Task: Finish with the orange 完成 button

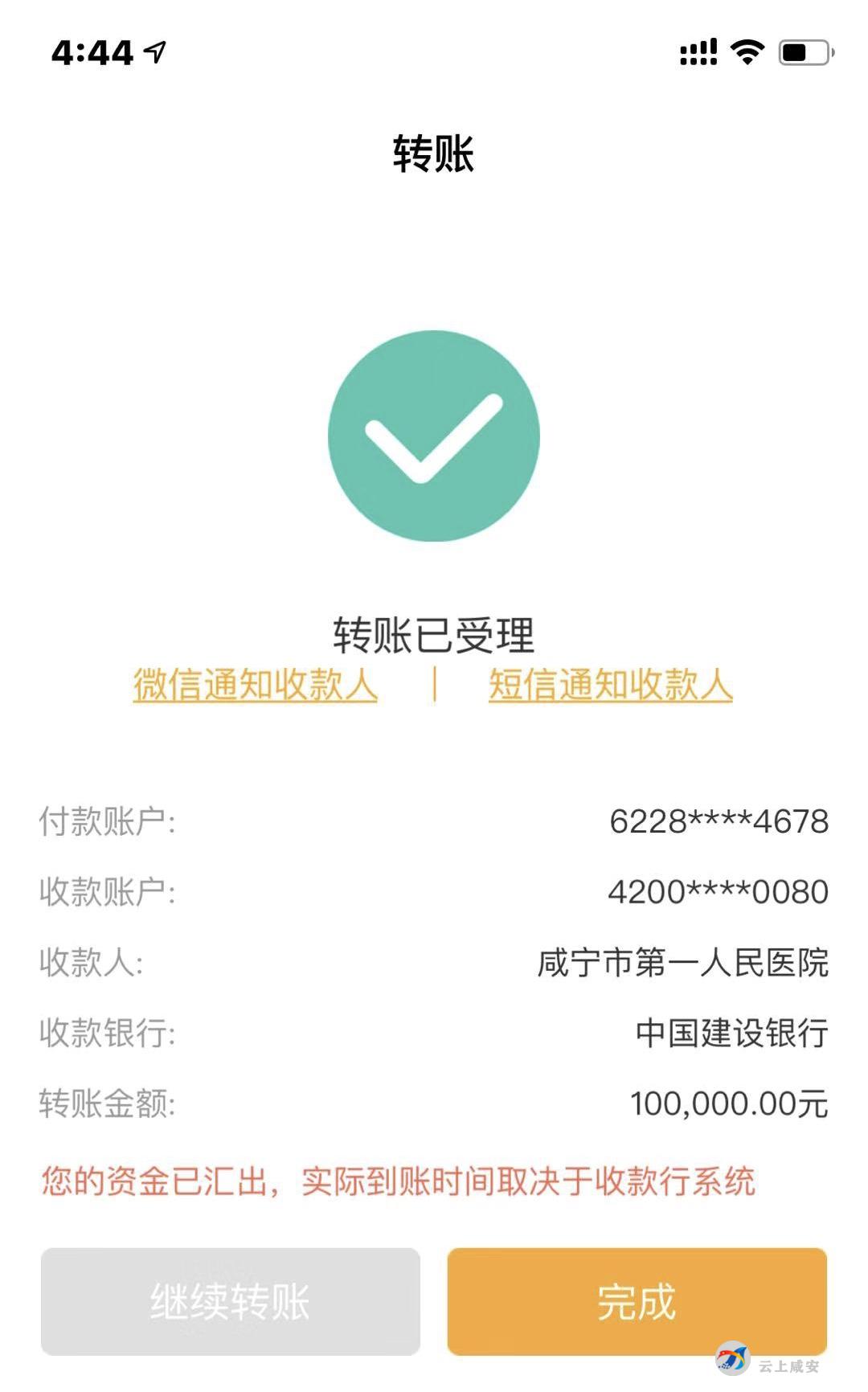Action: coord(637,1301)
